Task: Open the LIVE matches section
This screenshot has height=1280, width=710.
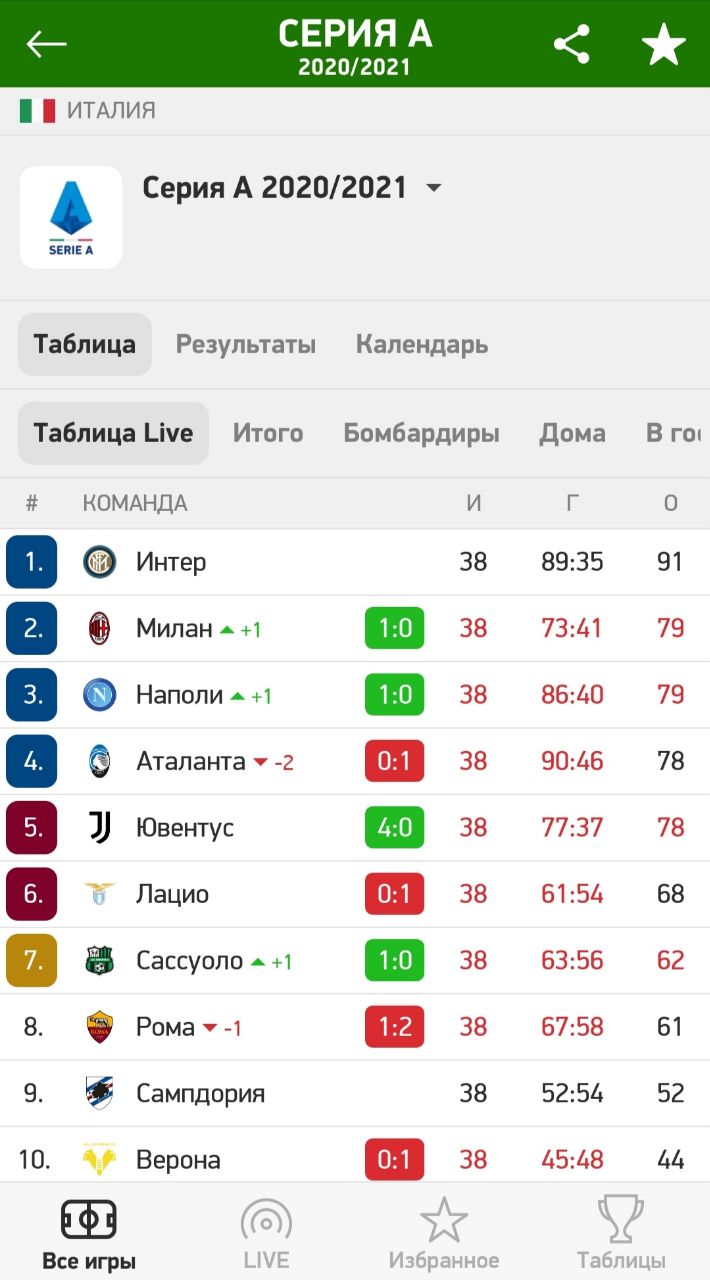Action: point(266,1235)
